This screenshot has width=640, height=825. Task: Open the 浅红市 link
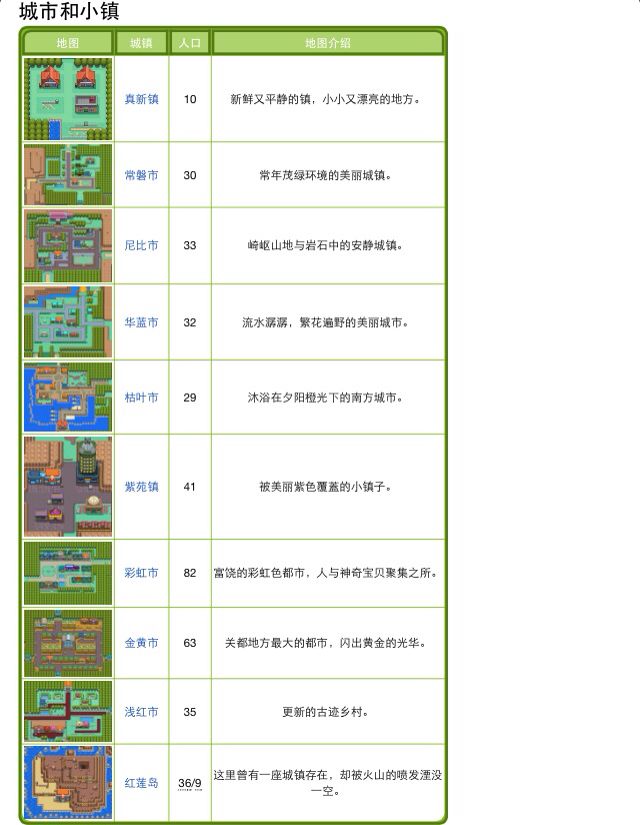coord(141,712)
